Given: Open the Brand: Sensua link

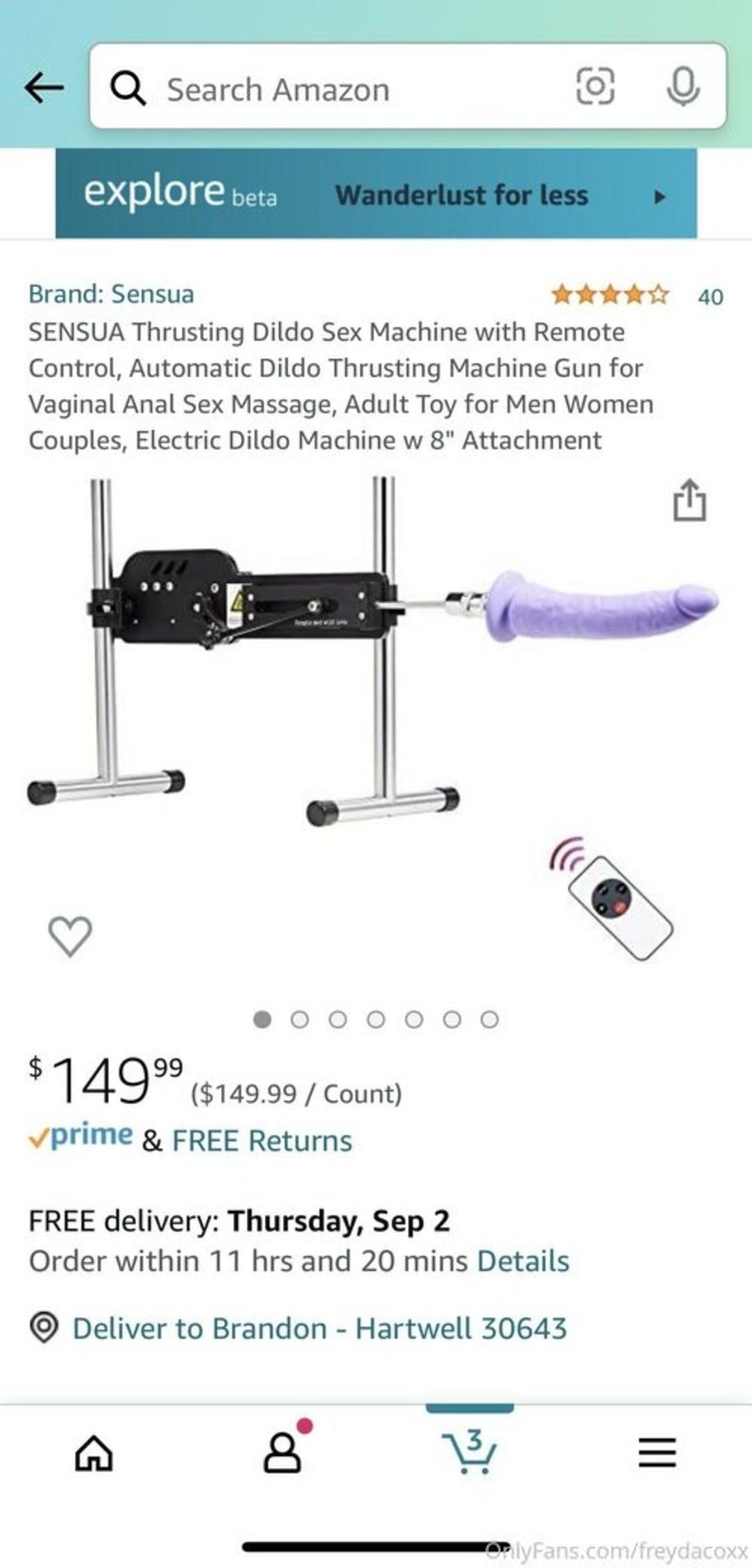Looking at the screenshot, I should [111, 294].
